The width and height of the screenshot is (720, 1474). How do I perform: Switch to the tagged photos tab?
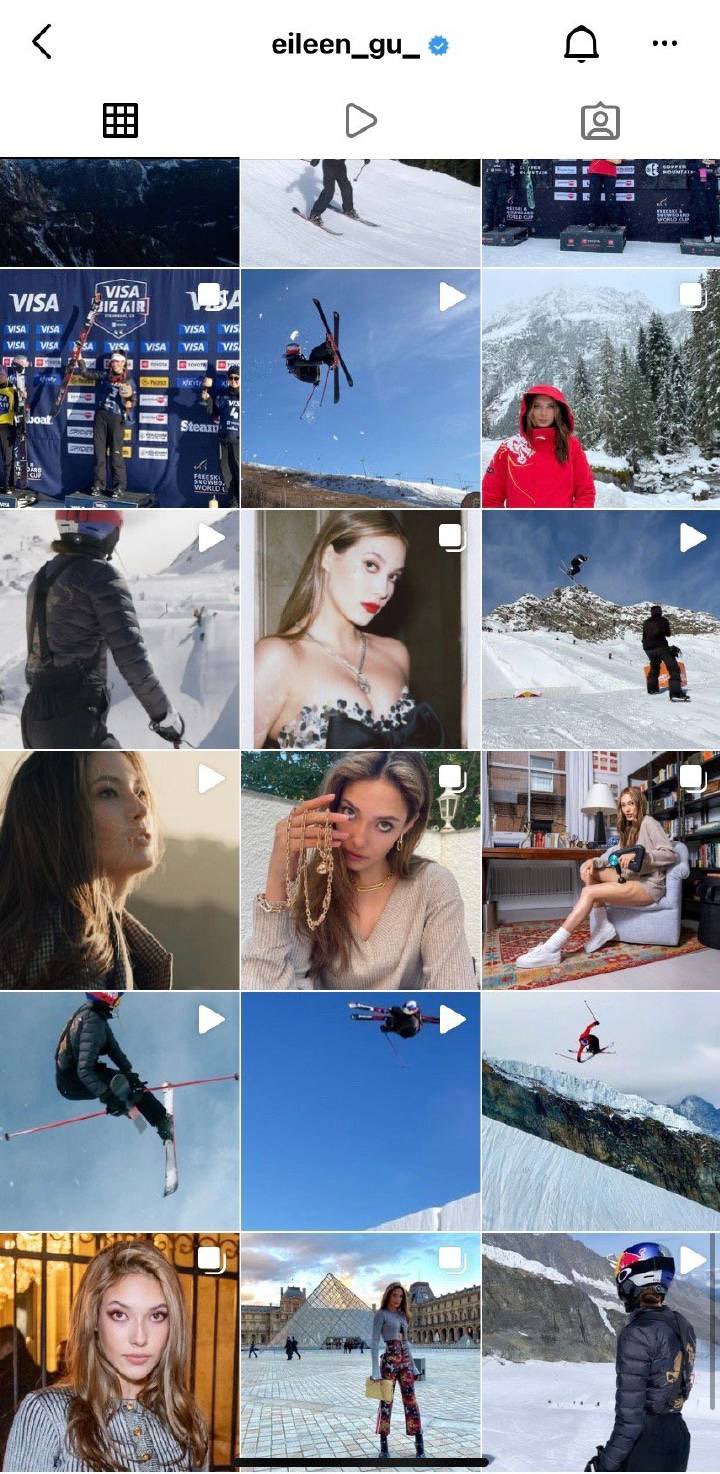click(600, 121)
